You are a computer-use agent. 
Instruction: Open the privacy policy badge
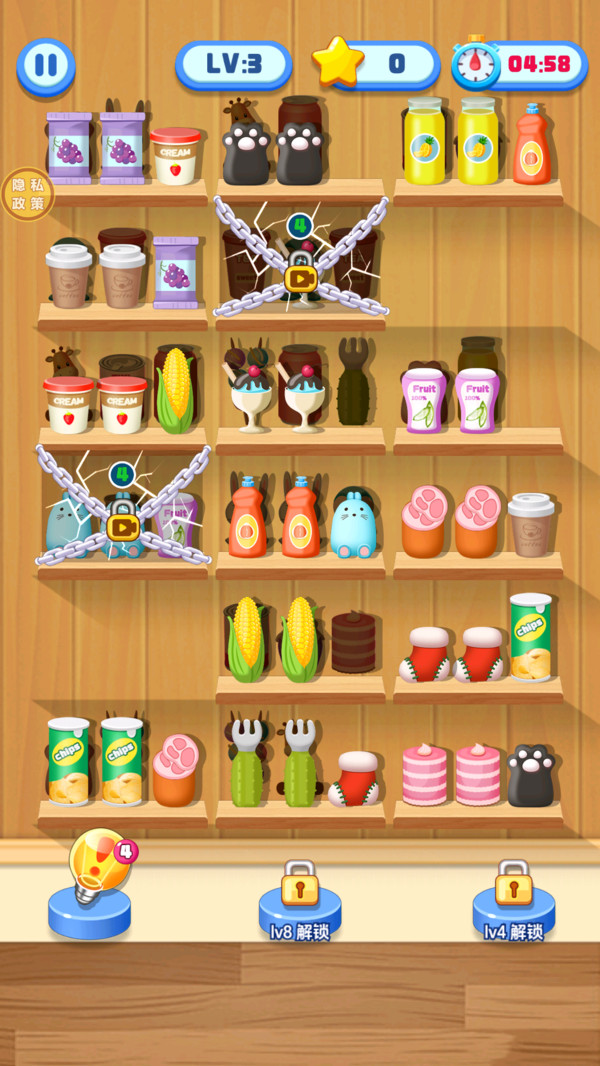point(27,194)
